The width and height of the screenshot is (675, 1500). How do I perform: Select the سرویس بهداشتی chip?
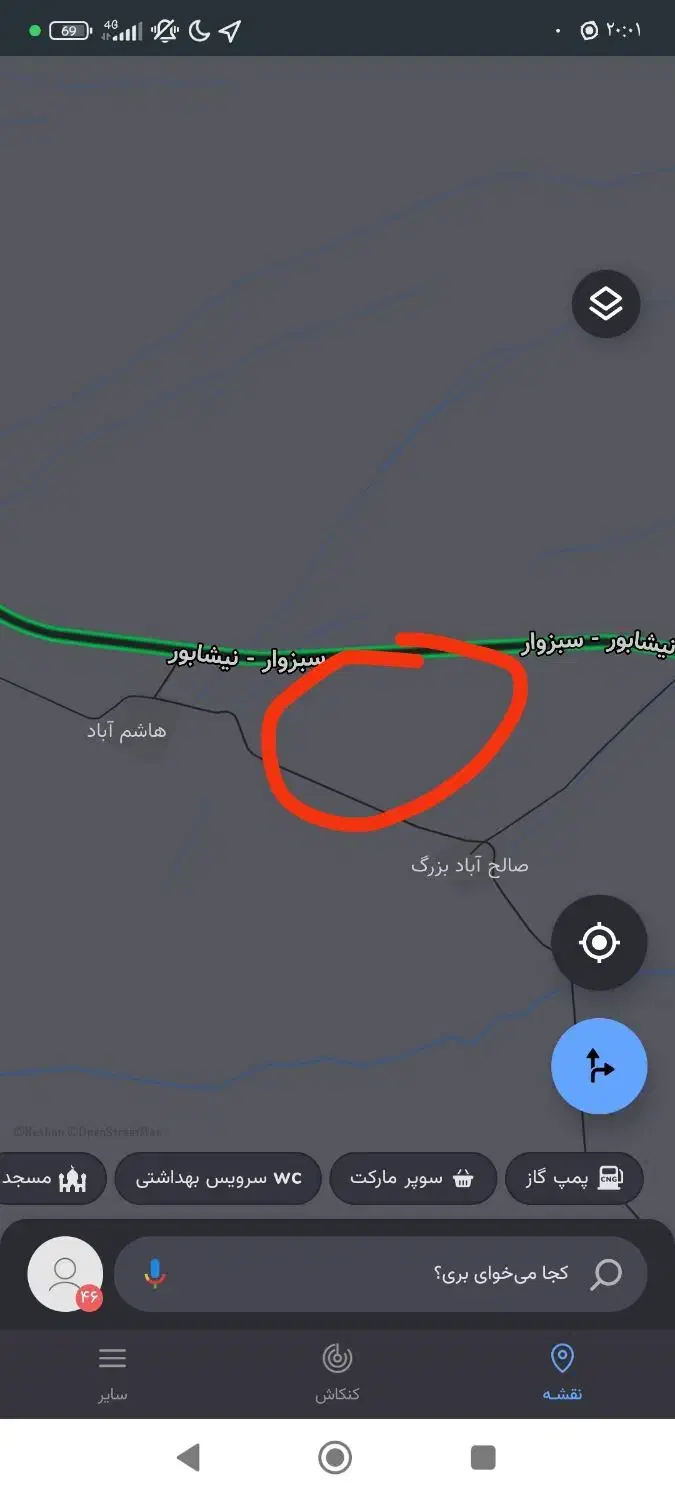coord(217,1178)
